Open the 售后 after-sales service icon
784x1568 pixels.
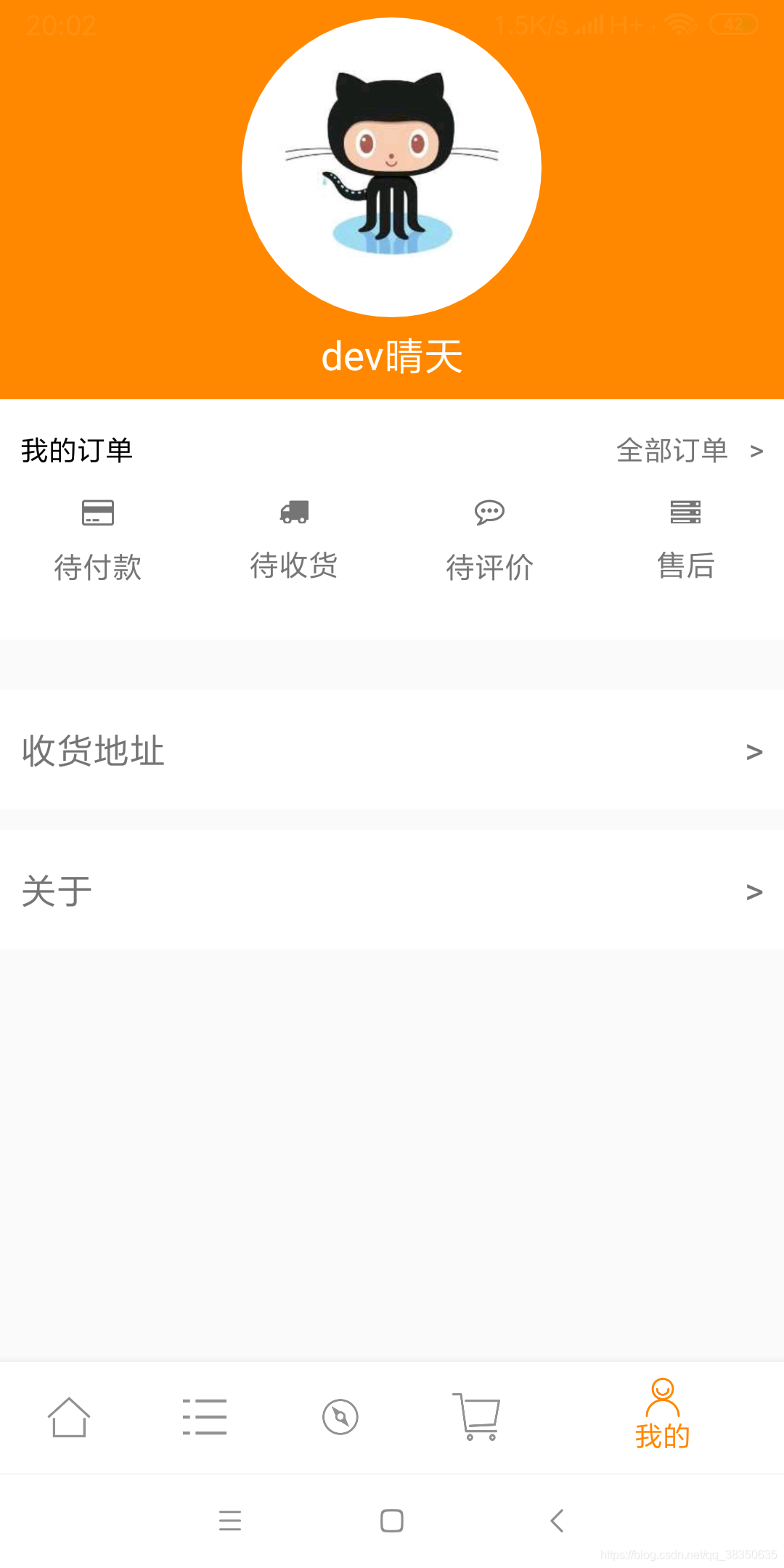(686, 512)
